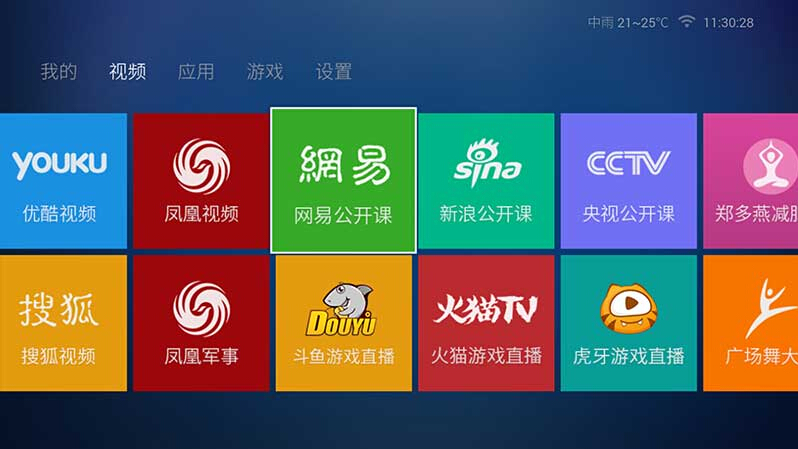Open the 郑多燕 fitness tile
This screenshot has height=449, width=798.
(x=752, y=181)
